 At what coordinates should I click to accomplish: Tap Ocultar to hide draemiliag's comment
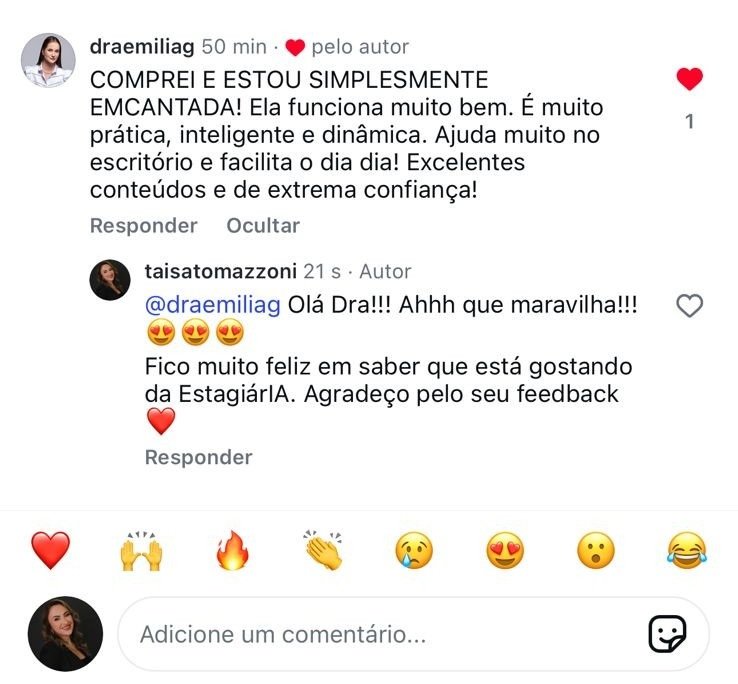[x=263, y=226]
